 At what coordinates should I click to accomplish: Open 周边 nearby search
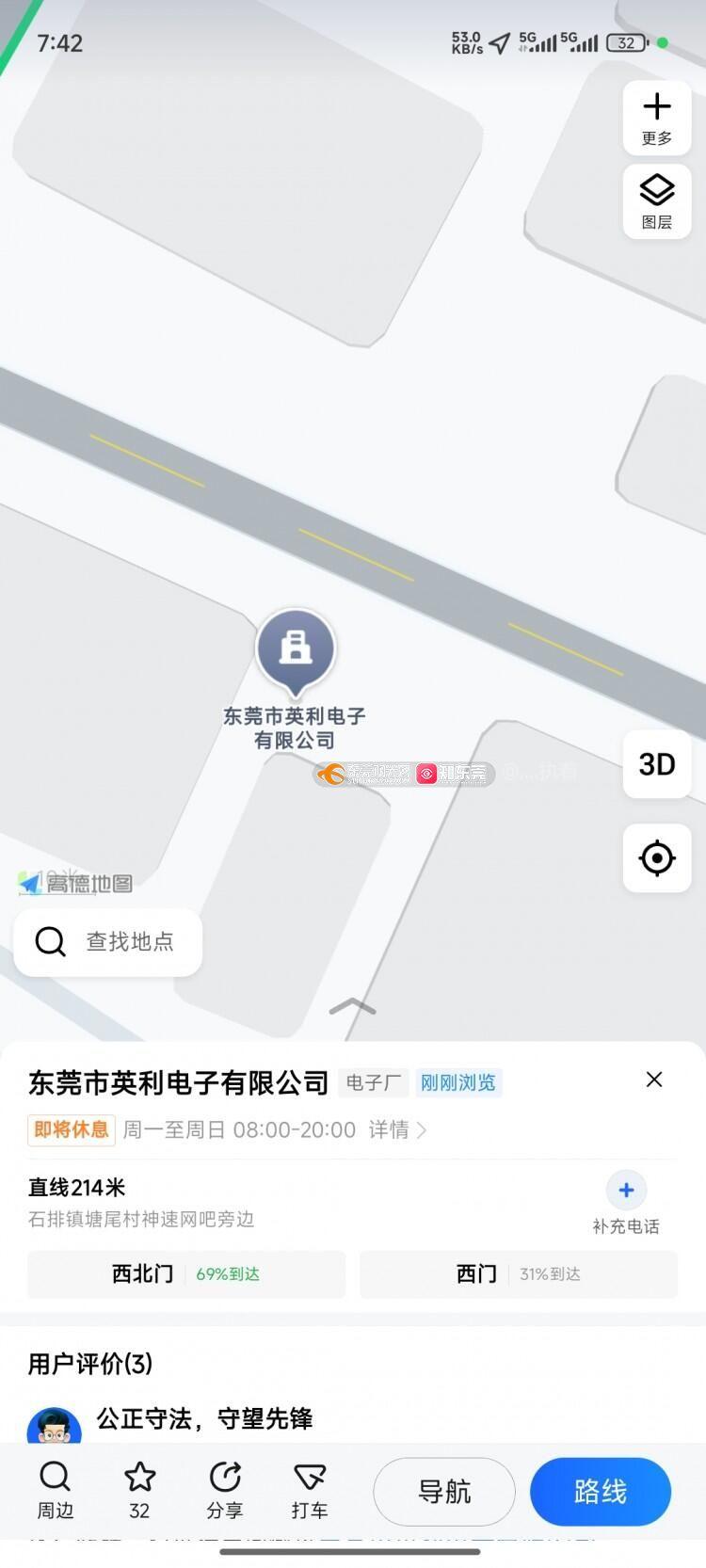56,1491
